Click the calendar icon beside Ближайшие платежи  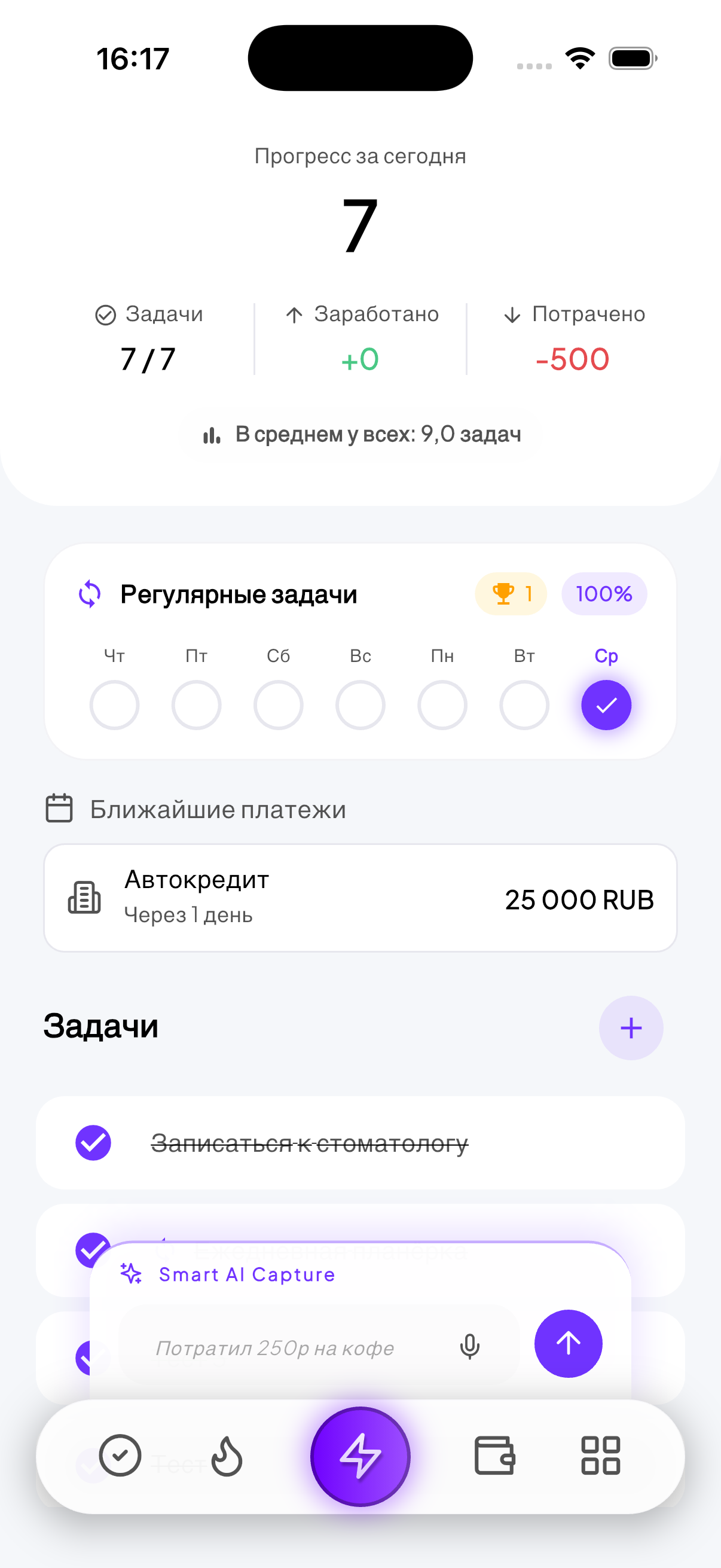[60, 809]
